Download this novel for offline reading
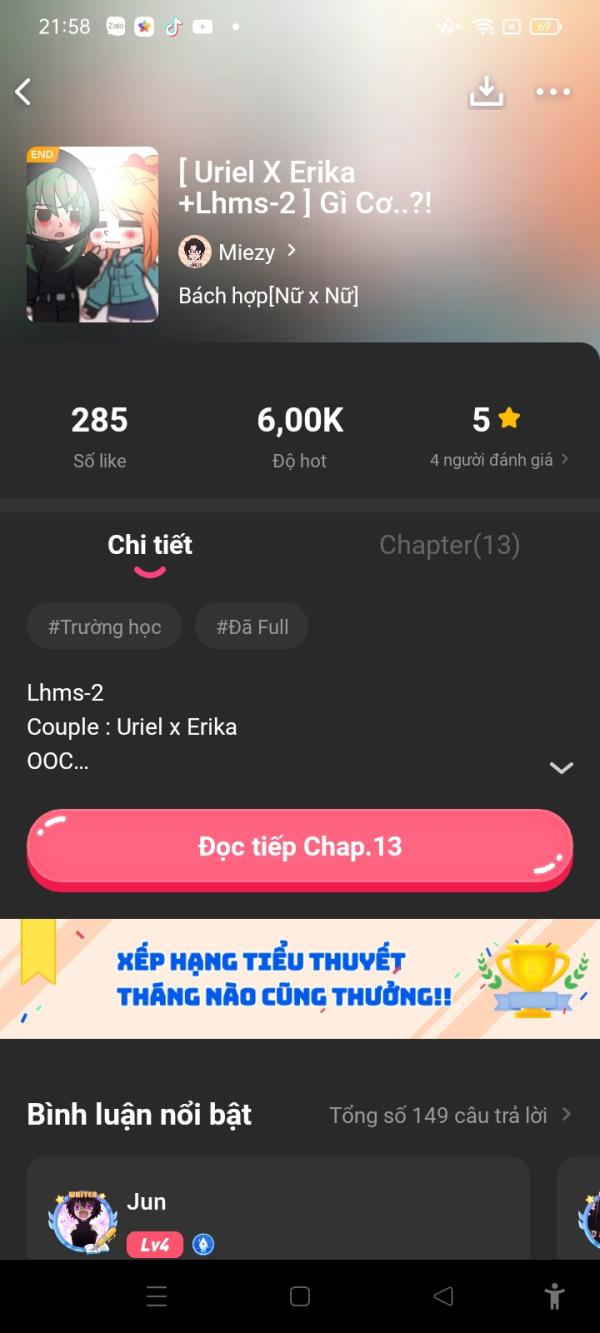This screenshot has width=600, height=1333. point(486,92)
